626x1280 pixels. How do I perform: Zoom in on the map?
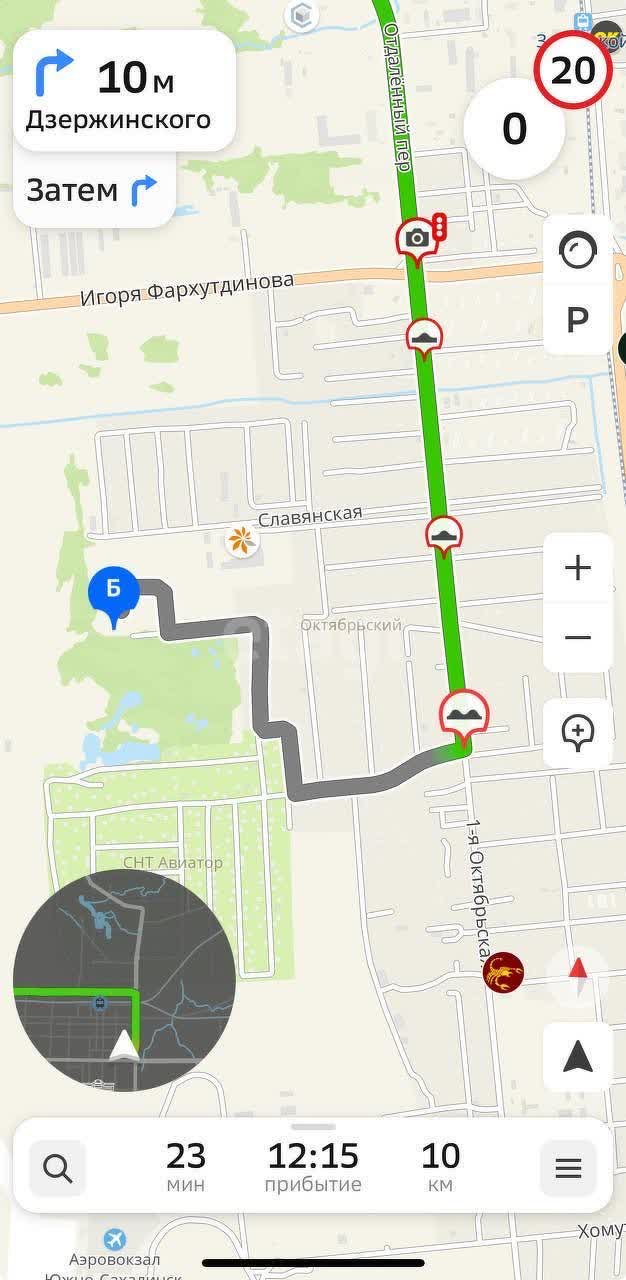click(578, 568)
